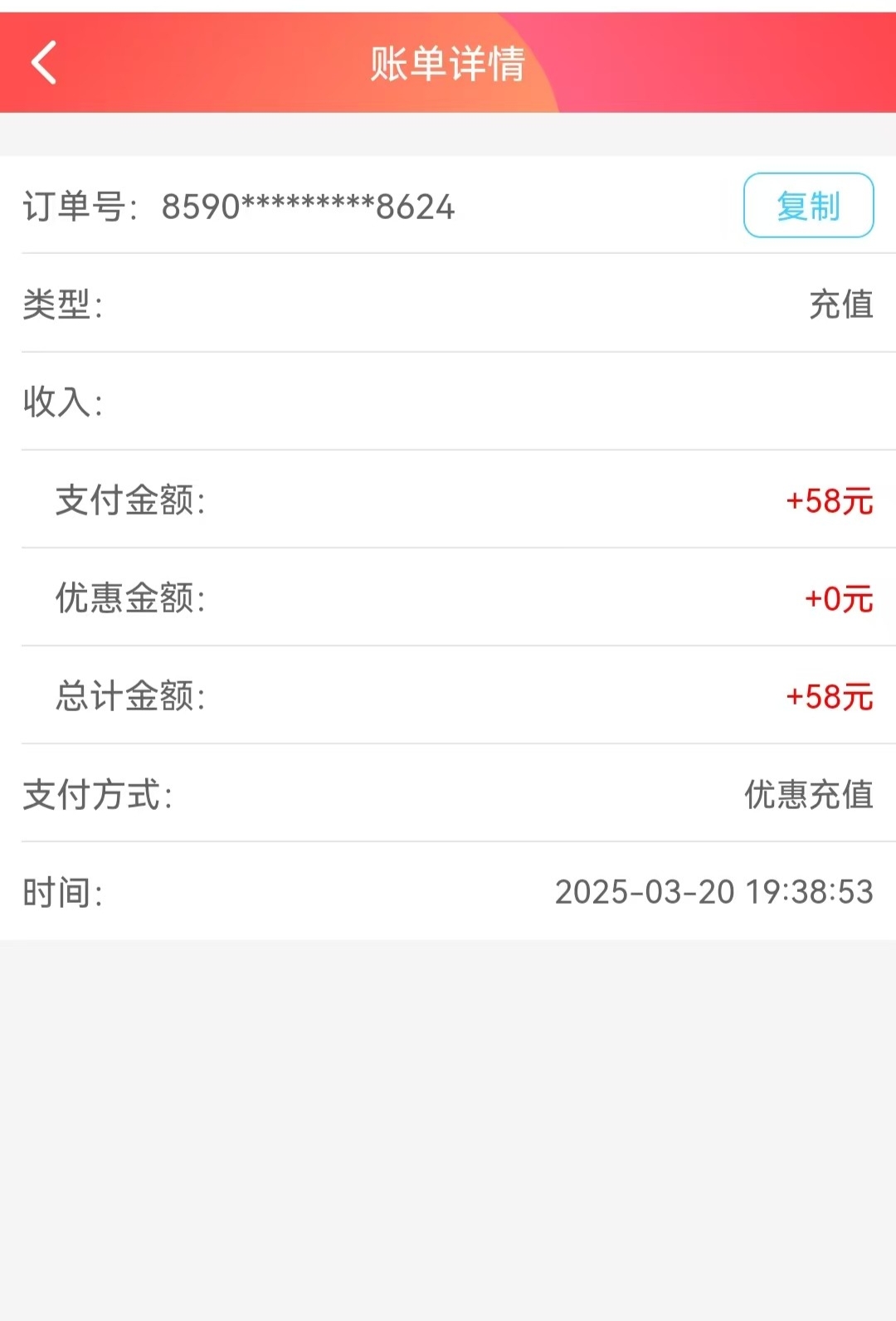Screen dimensions: 896x1321
Task: Tap the 复制 button to copy order number
Action: click(x=808, y=207)
